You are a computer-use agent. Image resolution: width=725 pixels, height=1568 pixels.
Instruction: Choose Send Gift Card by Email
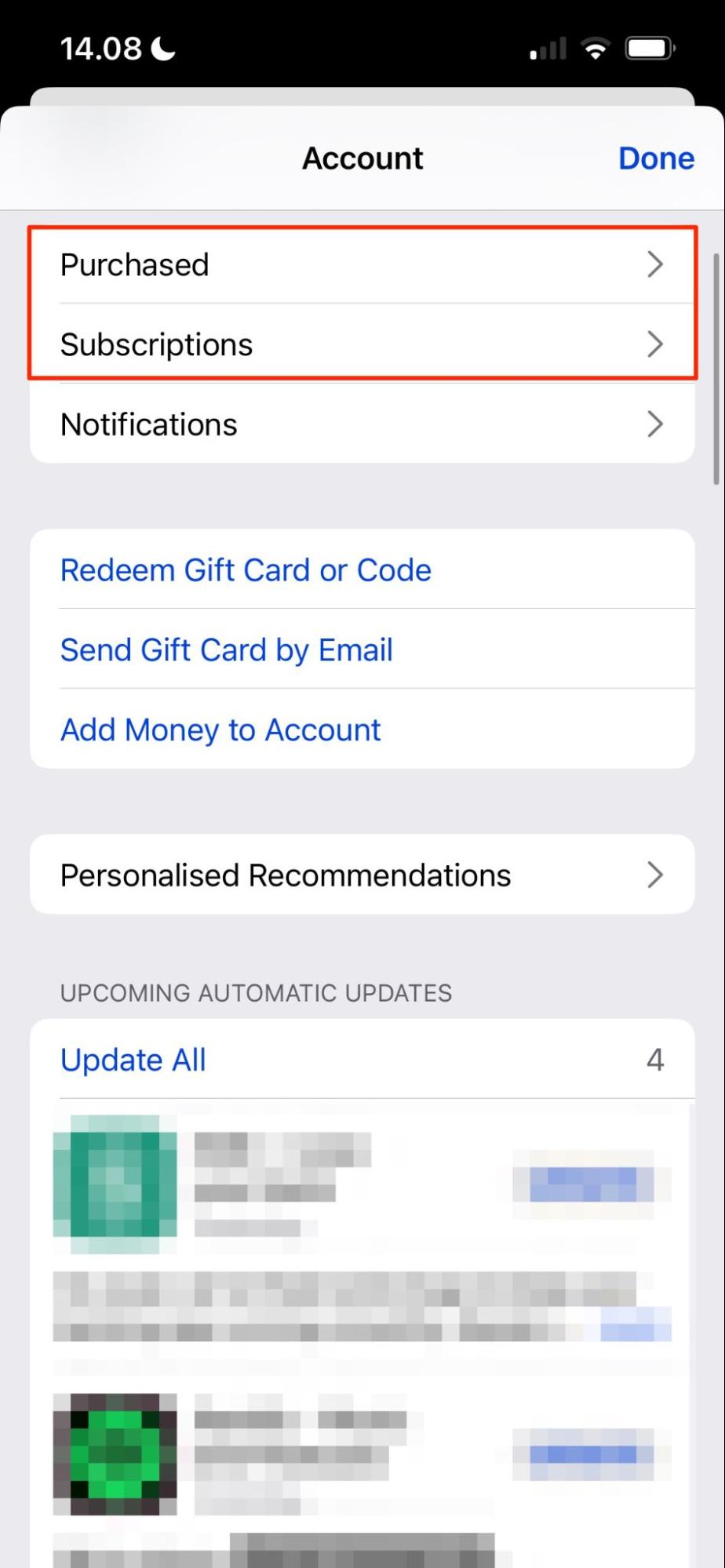[x=362, y=649]
